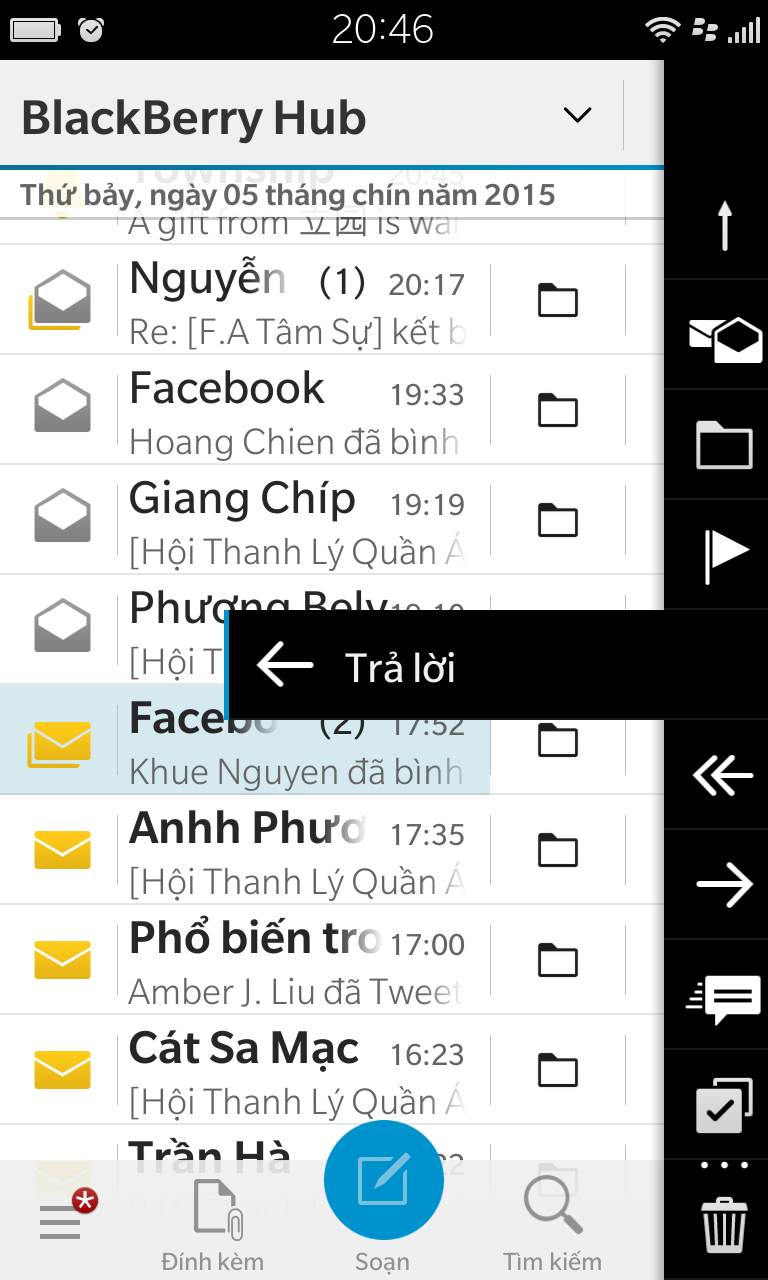
Task: Forward the message with right arrow
Action: (725, 885)
